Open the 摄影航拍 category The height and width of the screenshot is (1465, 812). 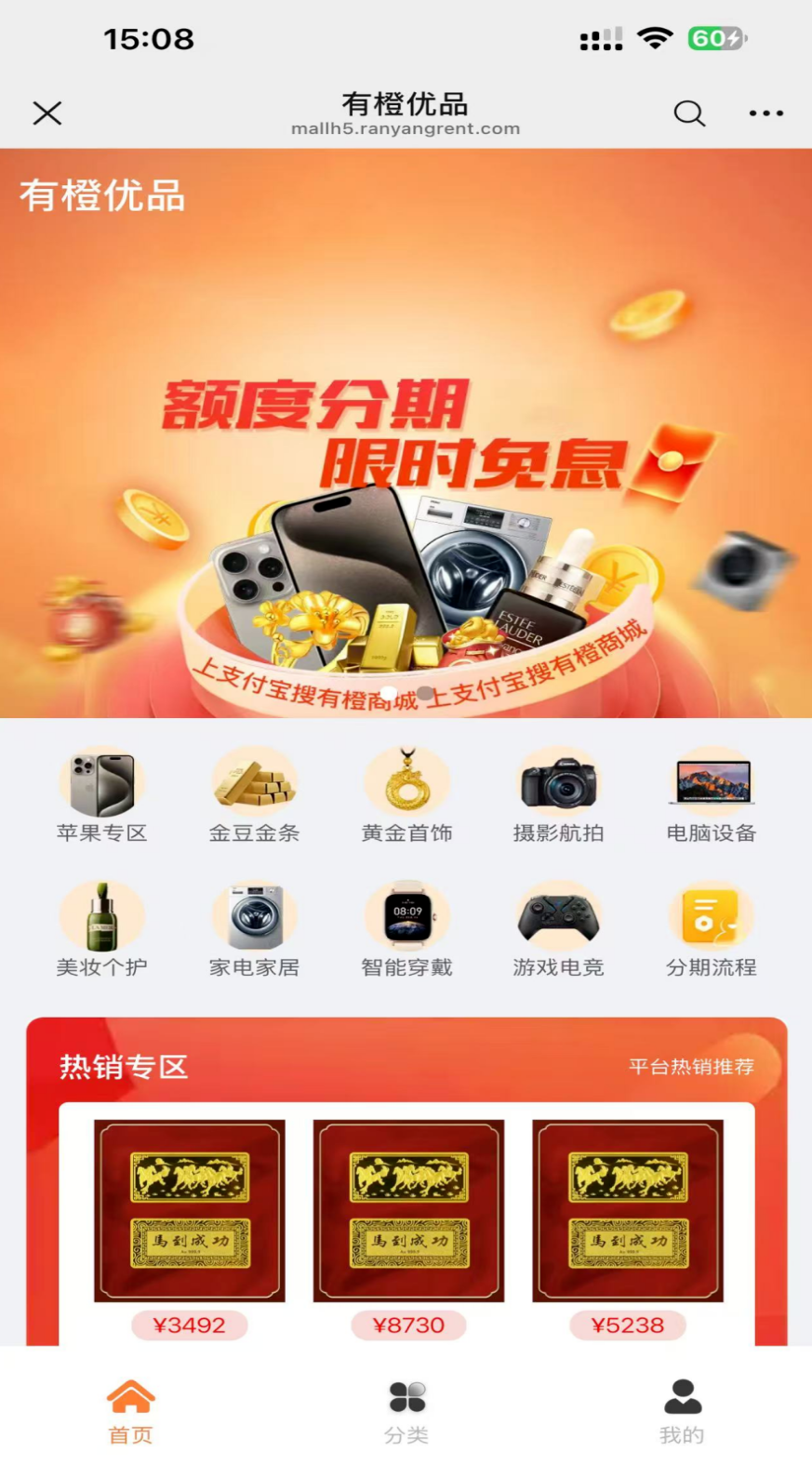(x=558, y=795)
